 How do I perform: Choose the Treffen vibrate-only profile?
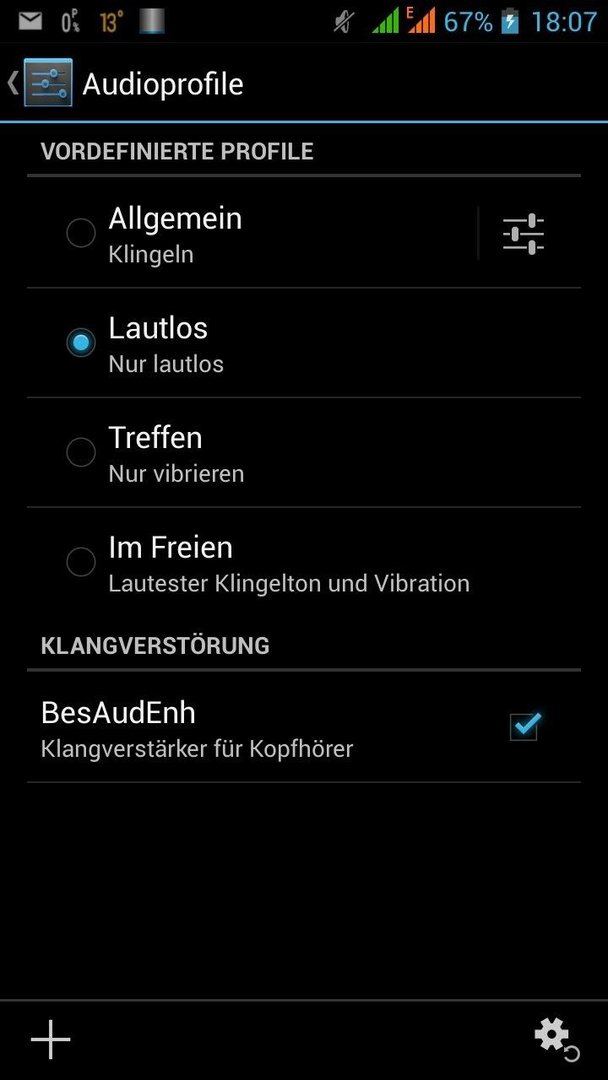(304, 453)
